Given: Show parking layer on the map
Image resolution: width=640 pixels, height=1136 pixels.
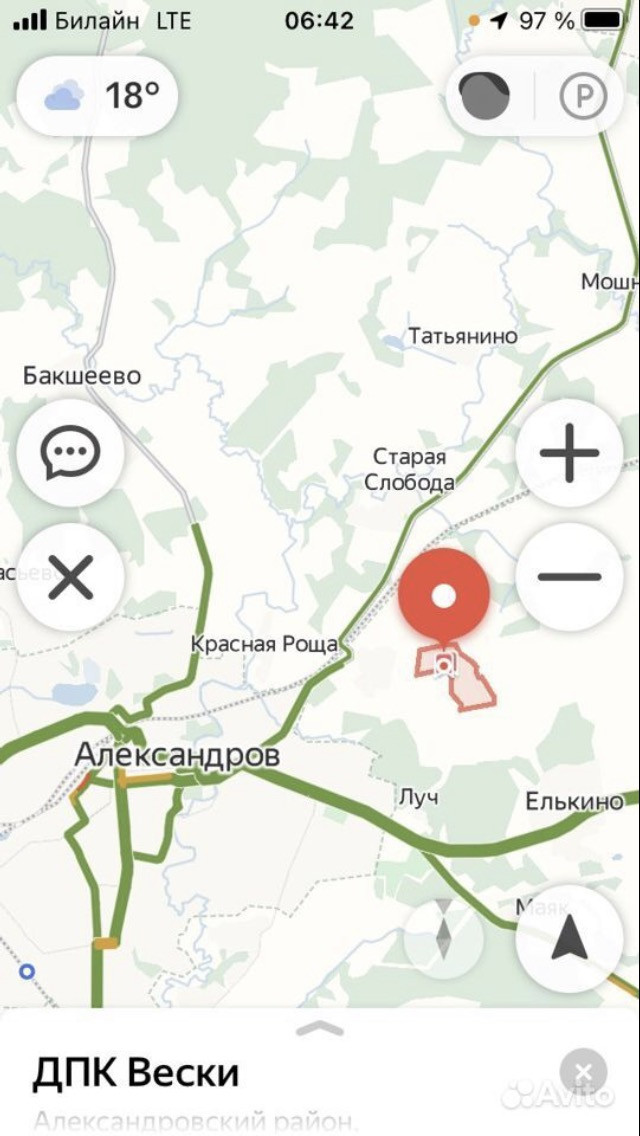Looking at the screenshot, I should (583, 97).
